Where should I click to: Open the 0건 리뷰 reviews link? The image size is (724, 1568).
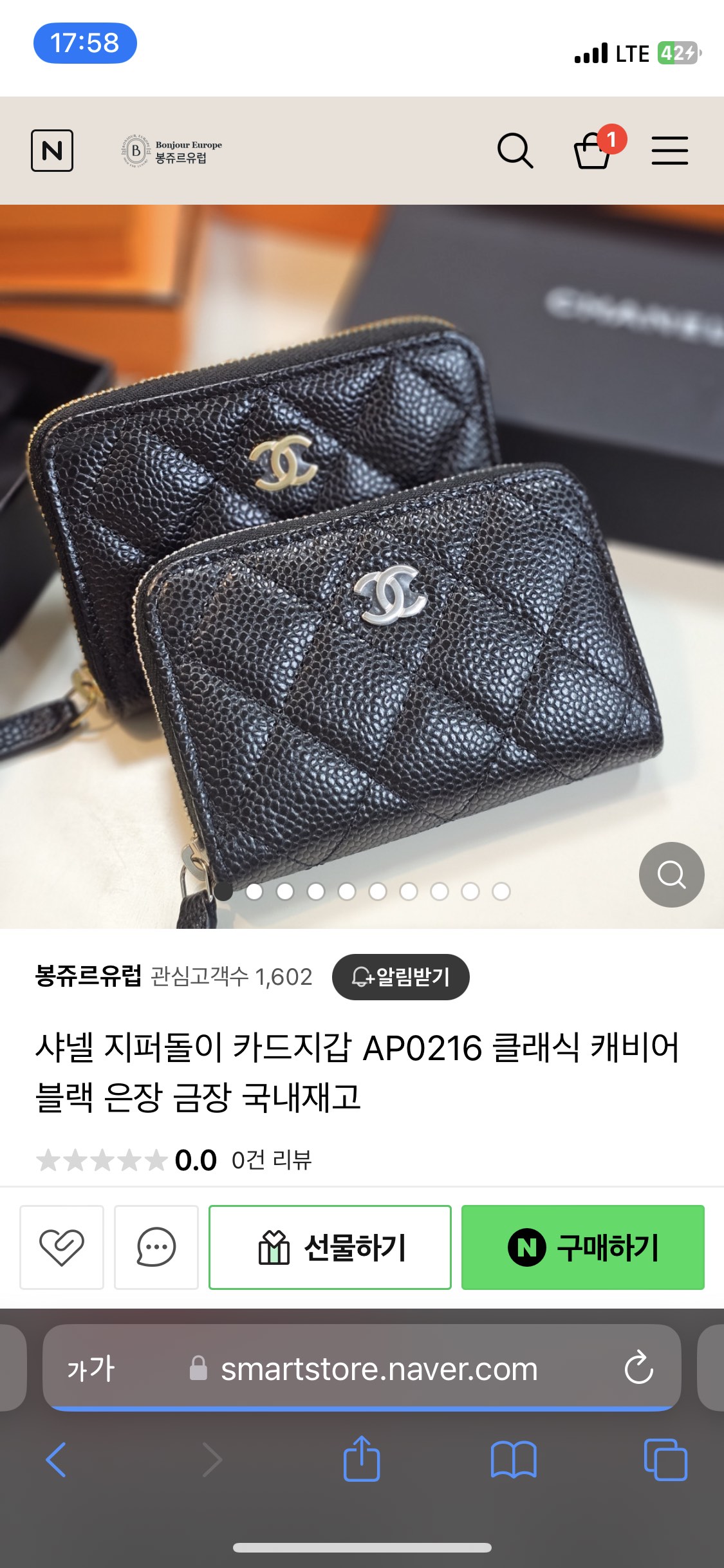[271, 1160]
